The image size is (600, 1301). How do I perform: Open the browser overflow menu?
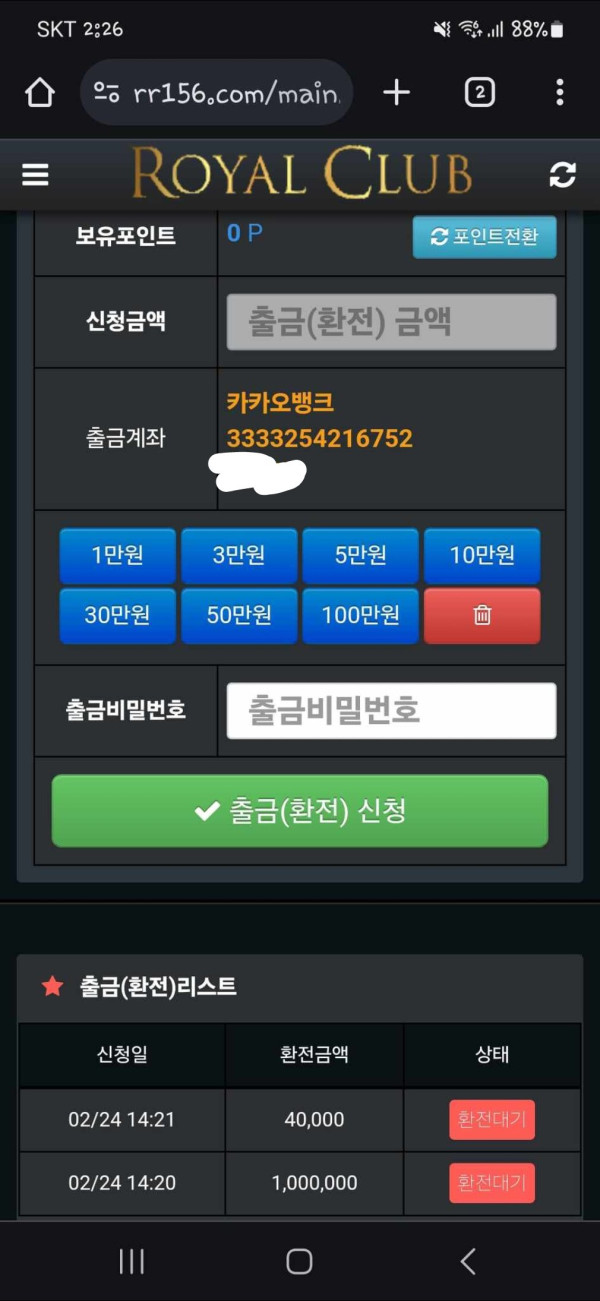pyautogui.click(x=559, y=93)
